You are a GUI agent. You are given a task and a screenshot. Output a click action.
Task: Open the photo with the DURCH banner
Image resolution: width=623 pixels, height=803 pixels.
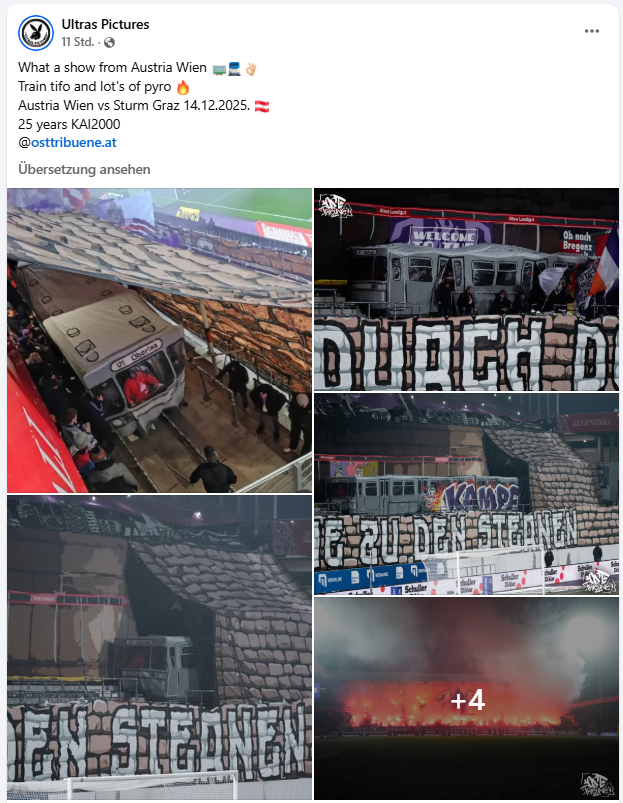pyautogui.click(x=466, y=288)
